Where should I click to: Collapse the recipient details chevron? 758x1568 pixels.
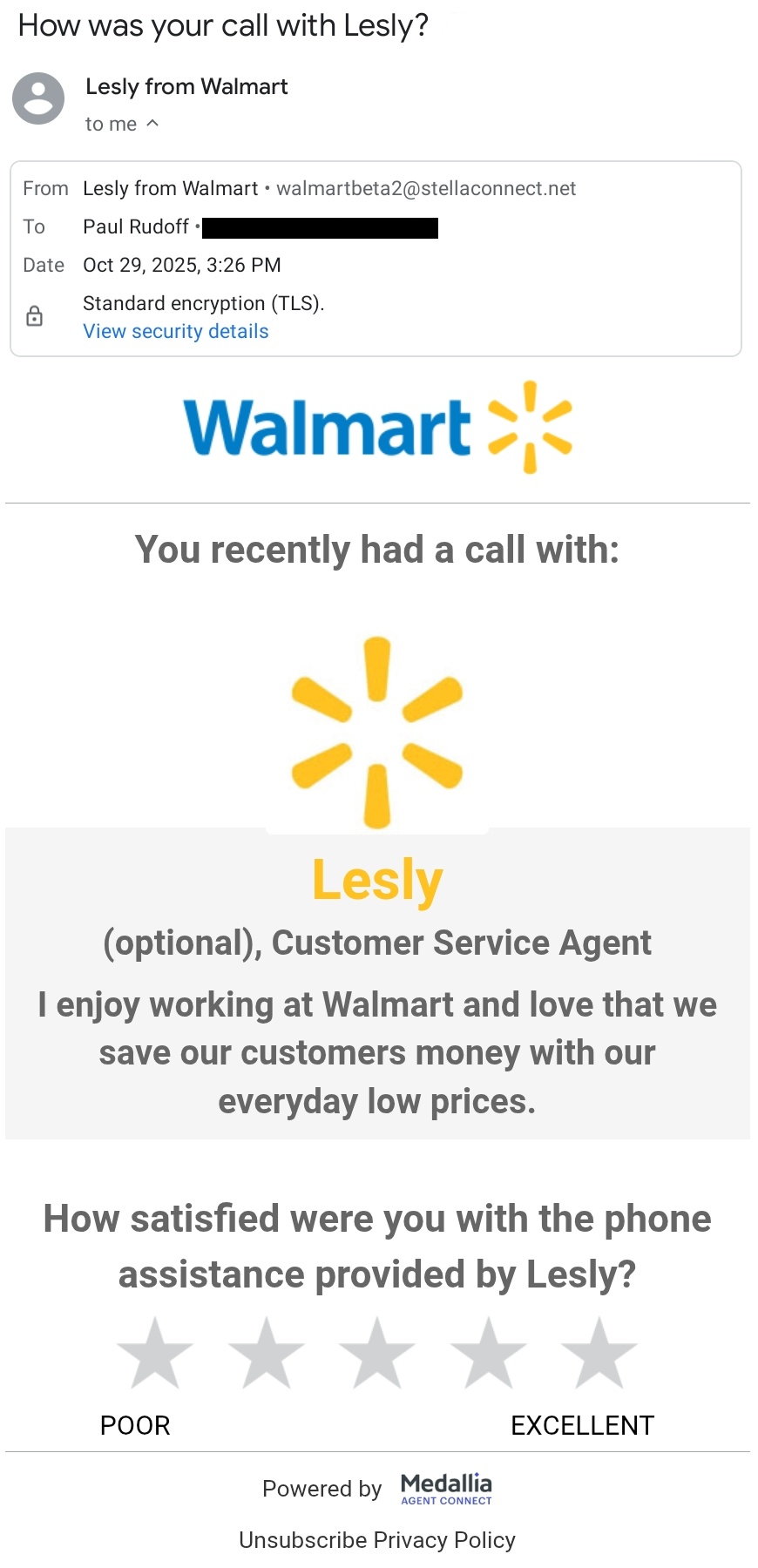pyautogui.click(x=152, y=124)
